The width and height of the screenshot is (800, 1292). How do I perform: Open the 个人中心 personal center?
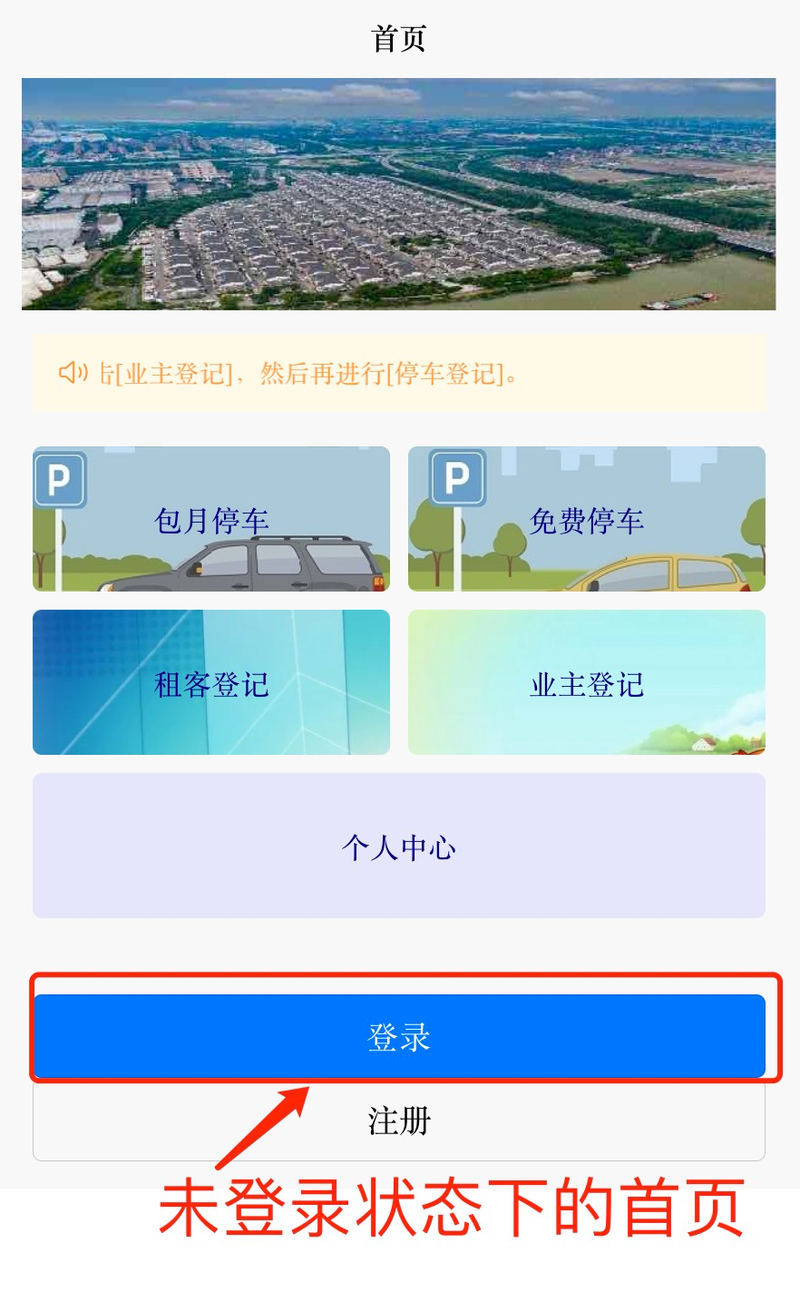398,846
